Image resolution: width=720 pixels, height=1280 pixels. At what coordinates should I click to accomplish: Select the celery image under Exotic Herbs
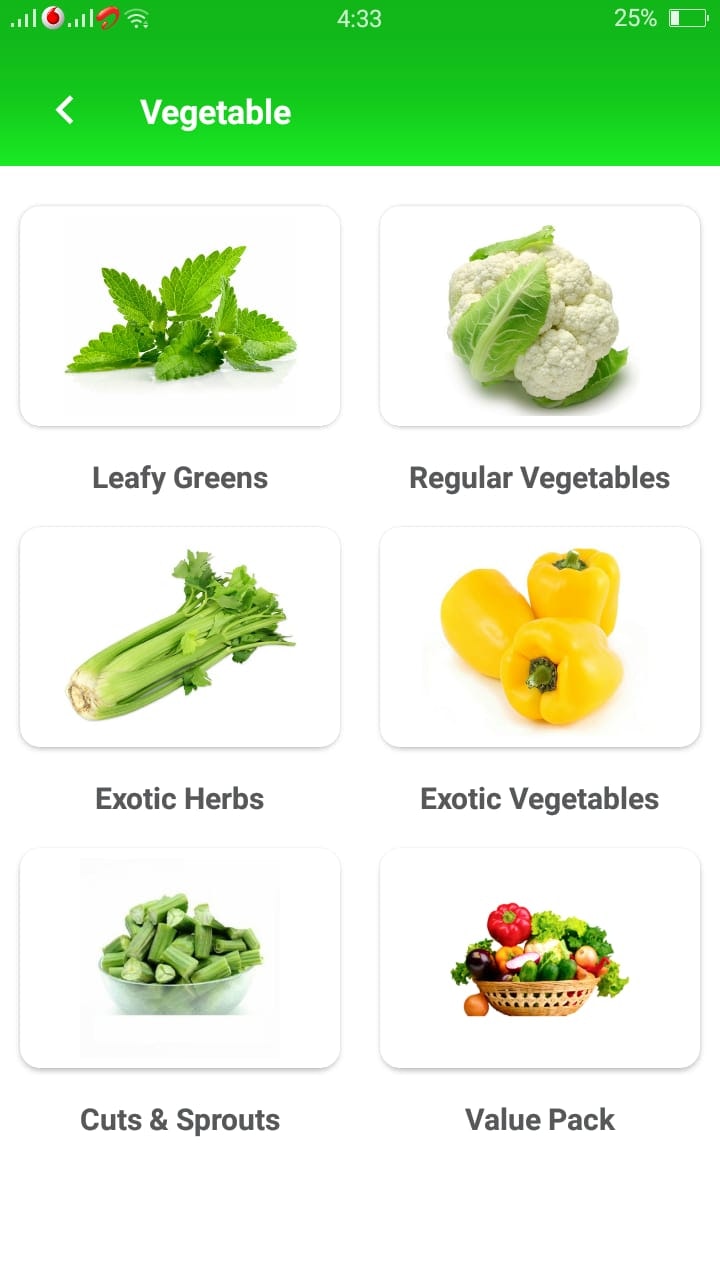(x=179, y=636)
